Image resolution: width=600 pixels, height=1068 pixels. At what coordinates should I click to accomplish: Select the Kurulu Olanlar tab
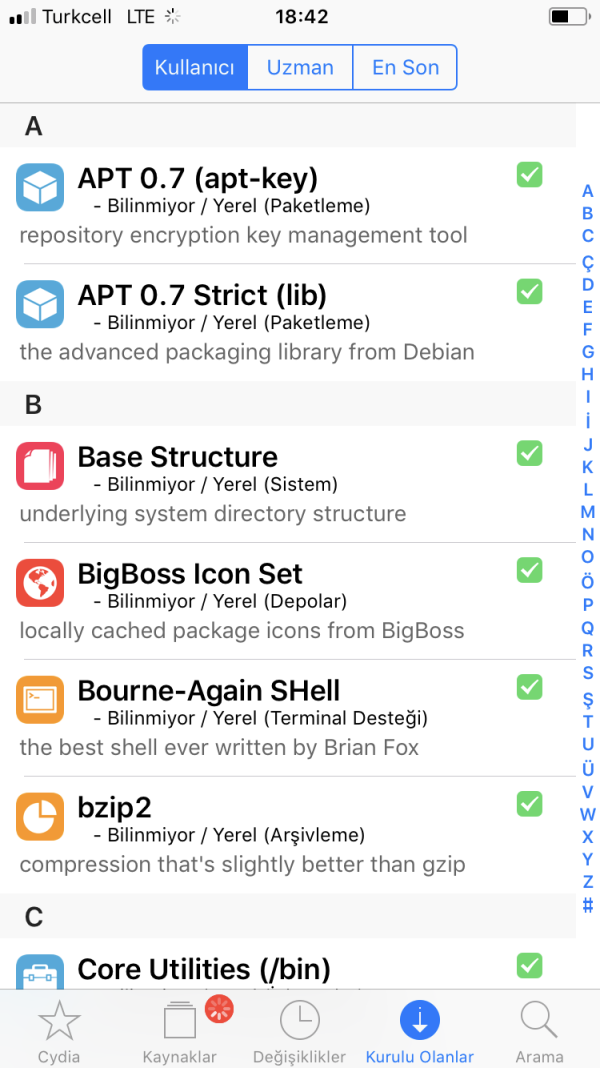420,1031
